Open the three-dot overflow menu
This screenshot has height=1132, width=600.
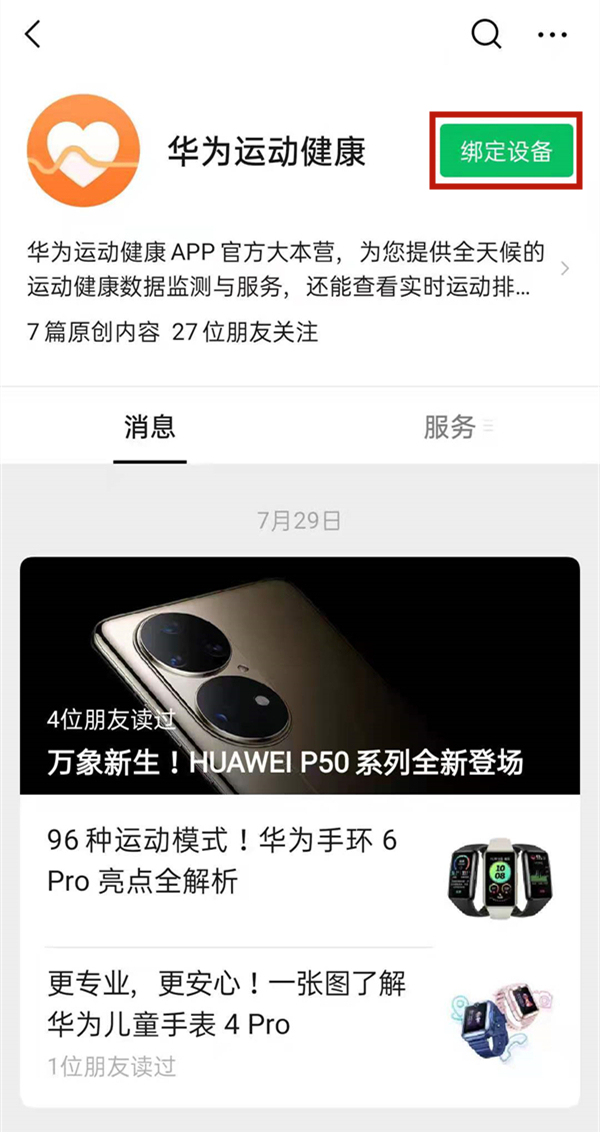[552, 34]
